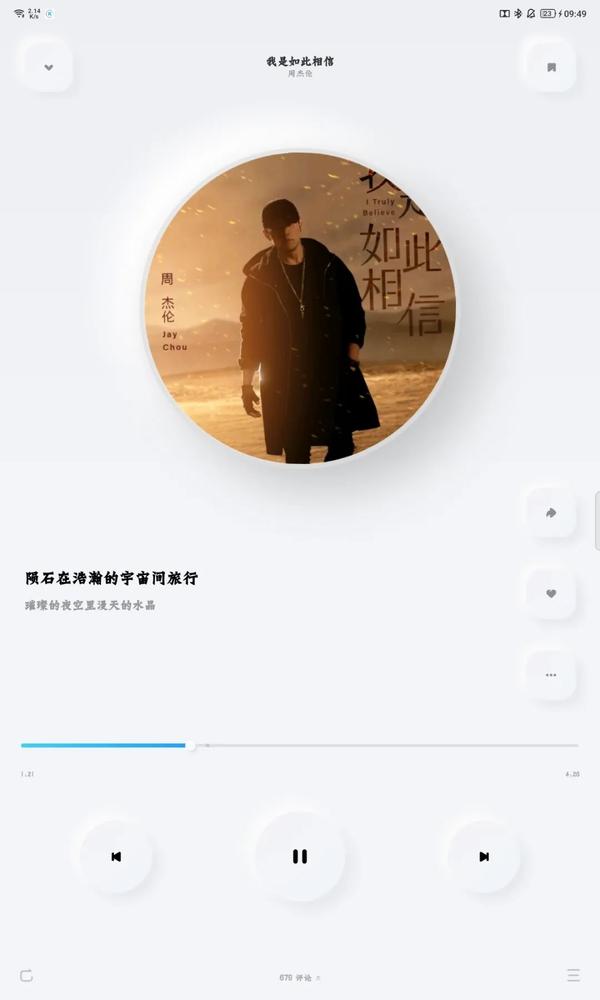Share the song 我是如此相信

(551, 513)
